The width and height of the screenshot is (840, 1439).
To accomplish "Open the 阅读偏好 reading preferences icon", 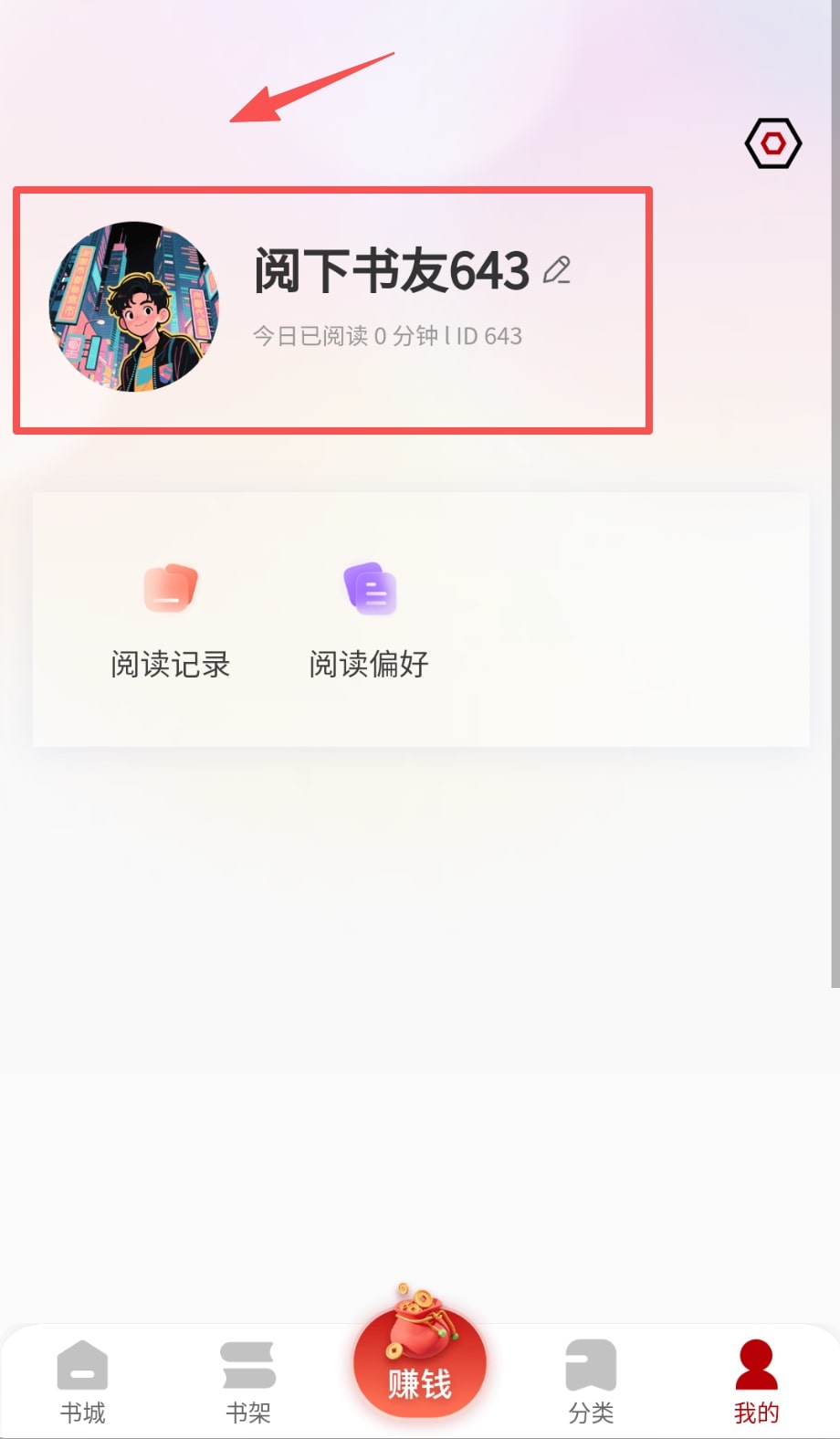I will 369,590.
